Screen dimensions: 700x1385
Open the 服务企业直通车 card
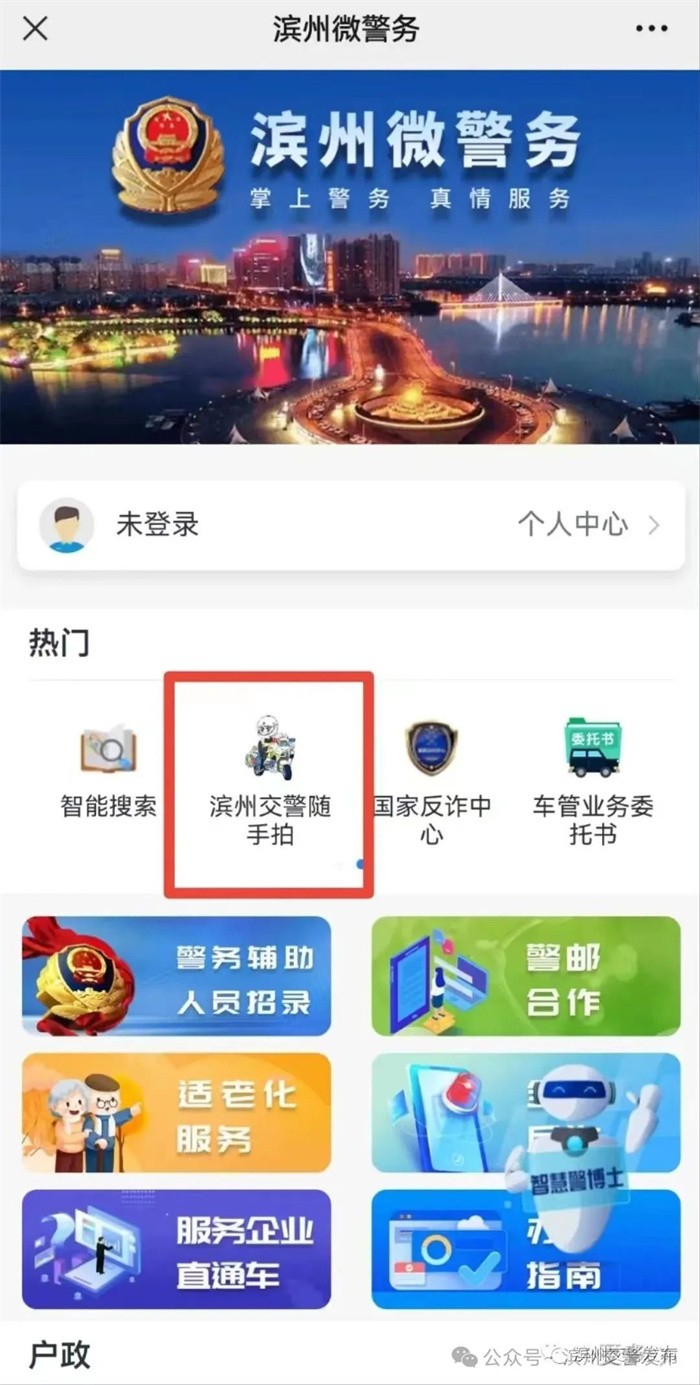click(x=176, y=1249)
